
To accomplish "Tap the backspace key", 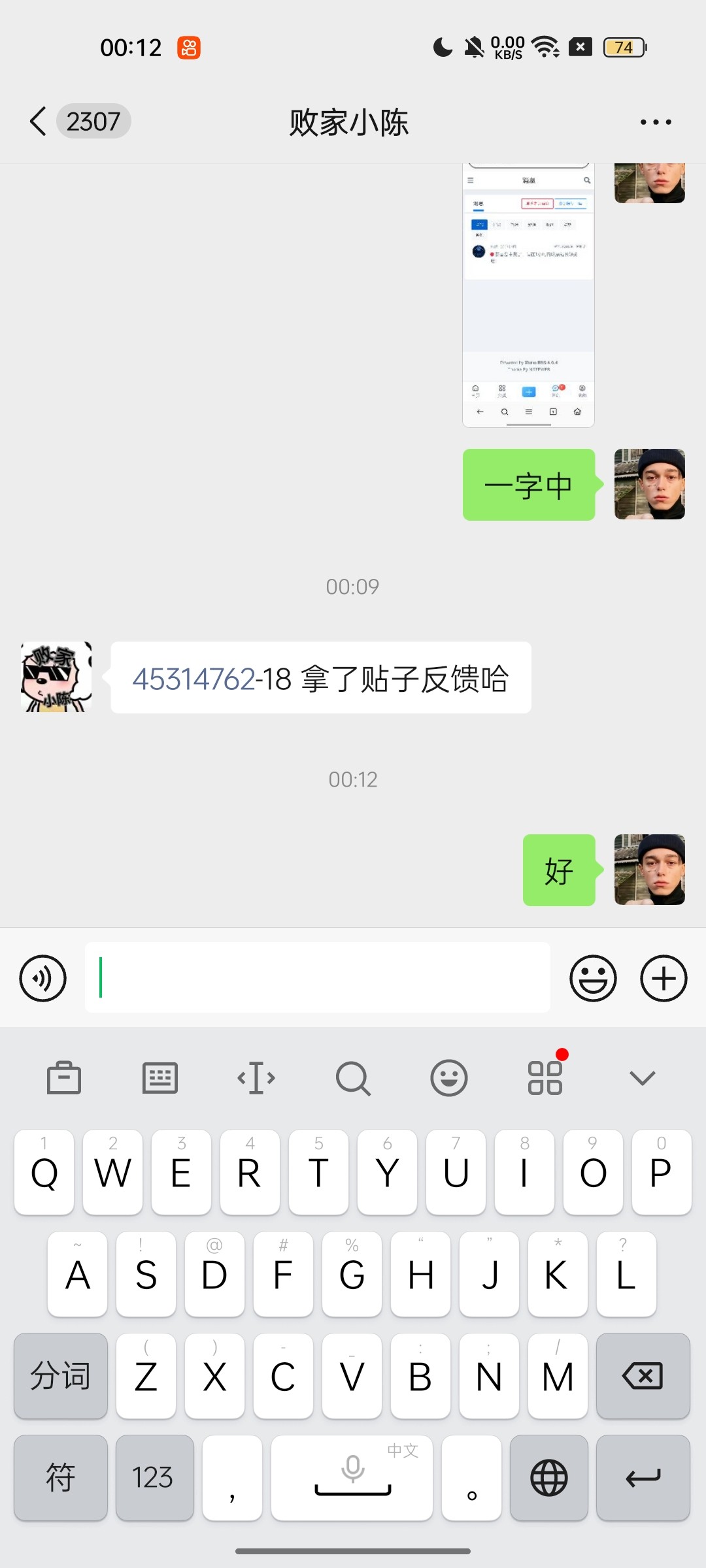I will click(643, 1376).
